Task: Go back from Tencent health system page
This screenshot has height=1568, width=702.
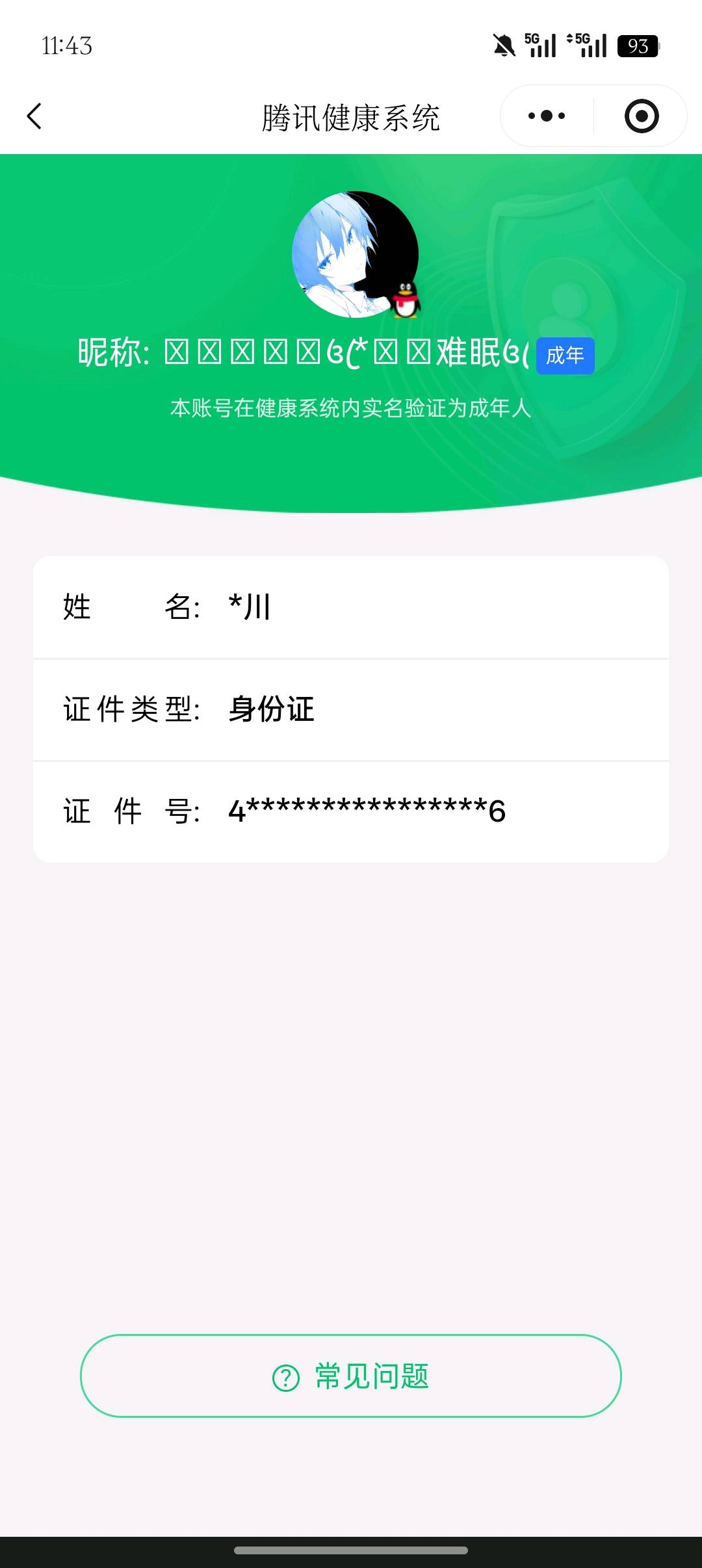Action: pyautogui.click(x=34, y=116)
